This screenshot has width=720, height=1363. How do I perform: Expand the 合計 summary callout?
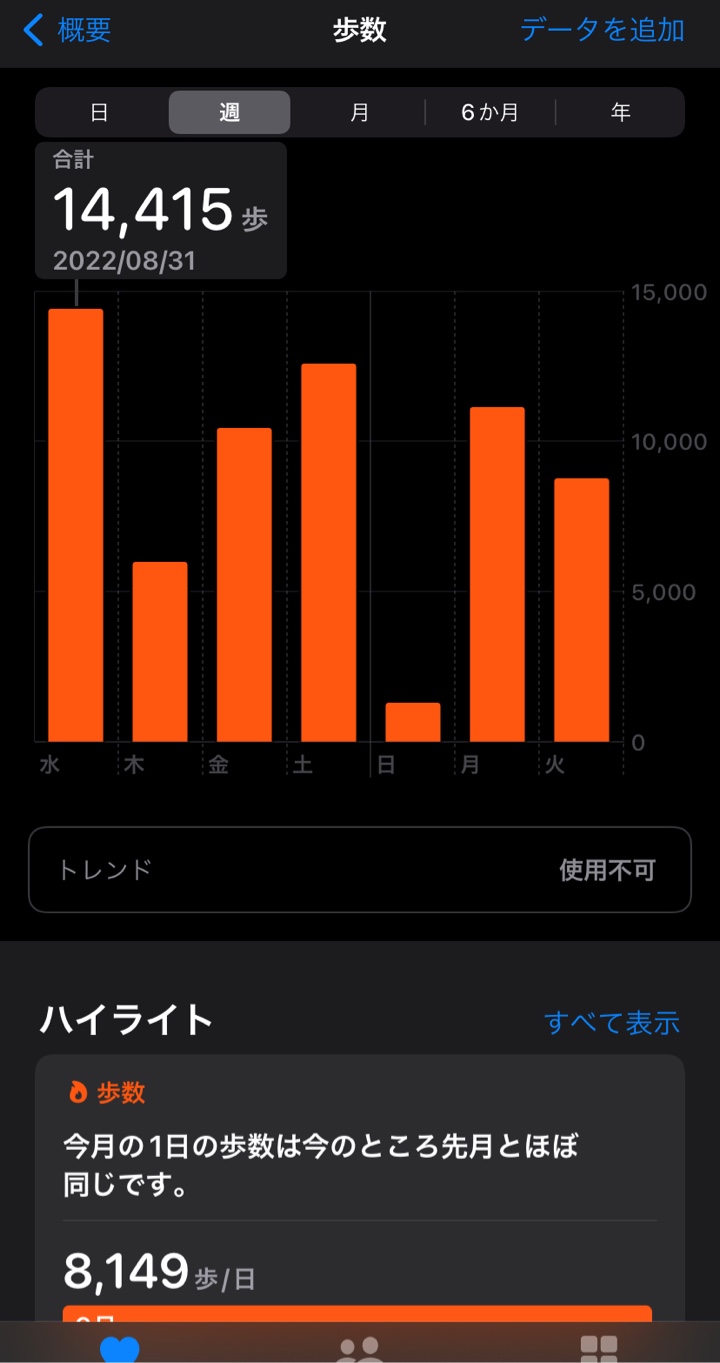point(161,209)
